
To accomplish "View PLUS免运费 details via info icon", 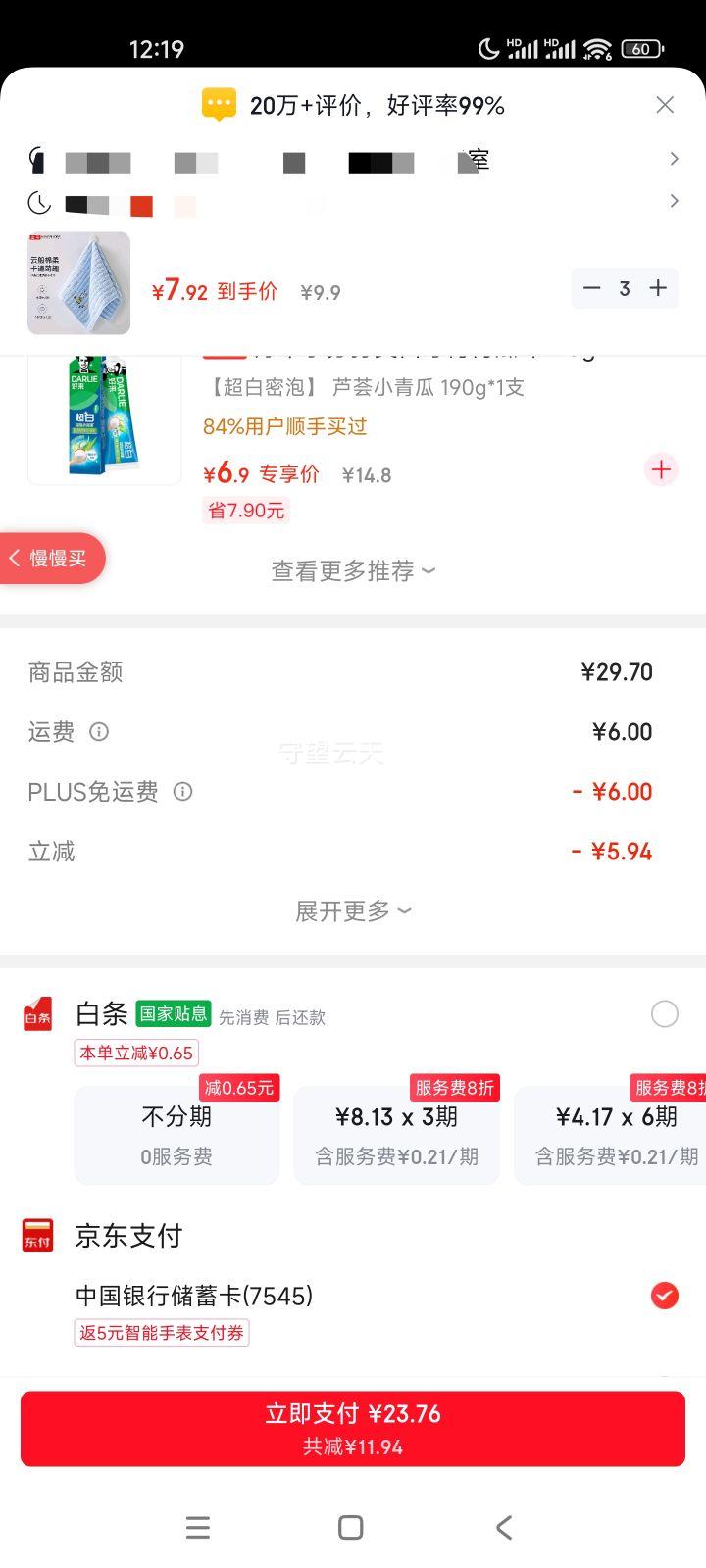I will (x=182, y=792).
